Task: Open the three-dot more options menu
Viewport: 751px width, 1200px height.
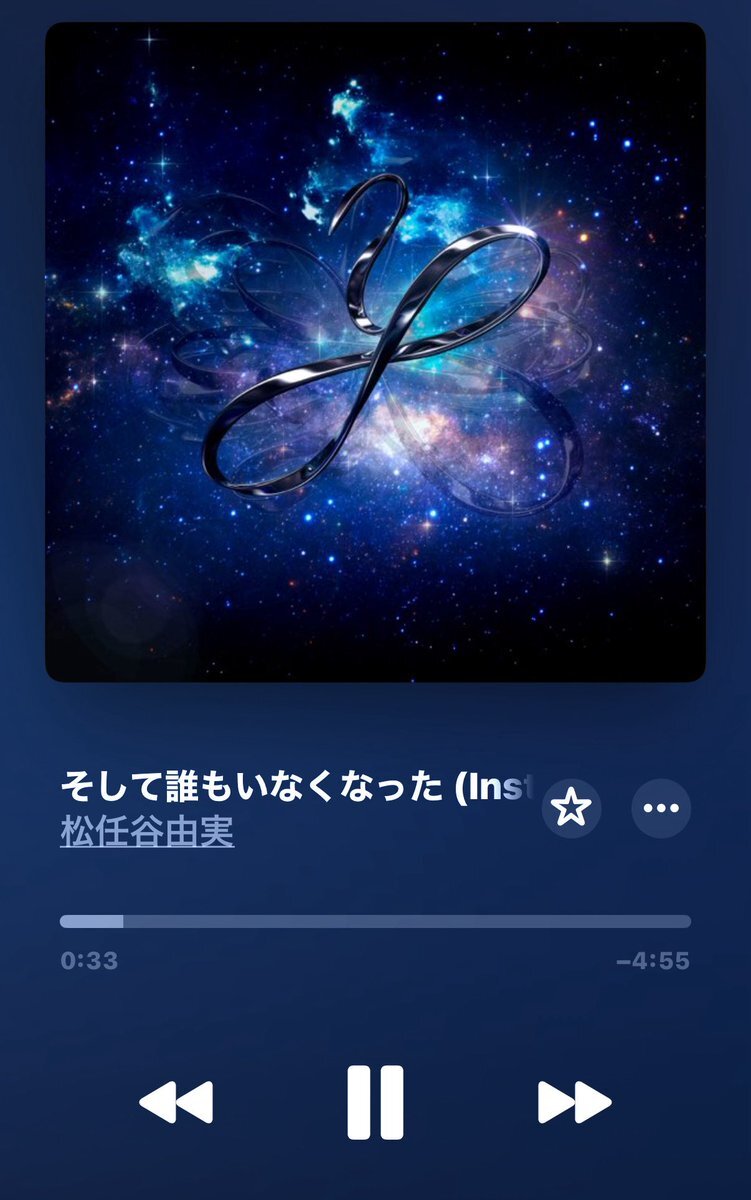Action: coord(661,808)
